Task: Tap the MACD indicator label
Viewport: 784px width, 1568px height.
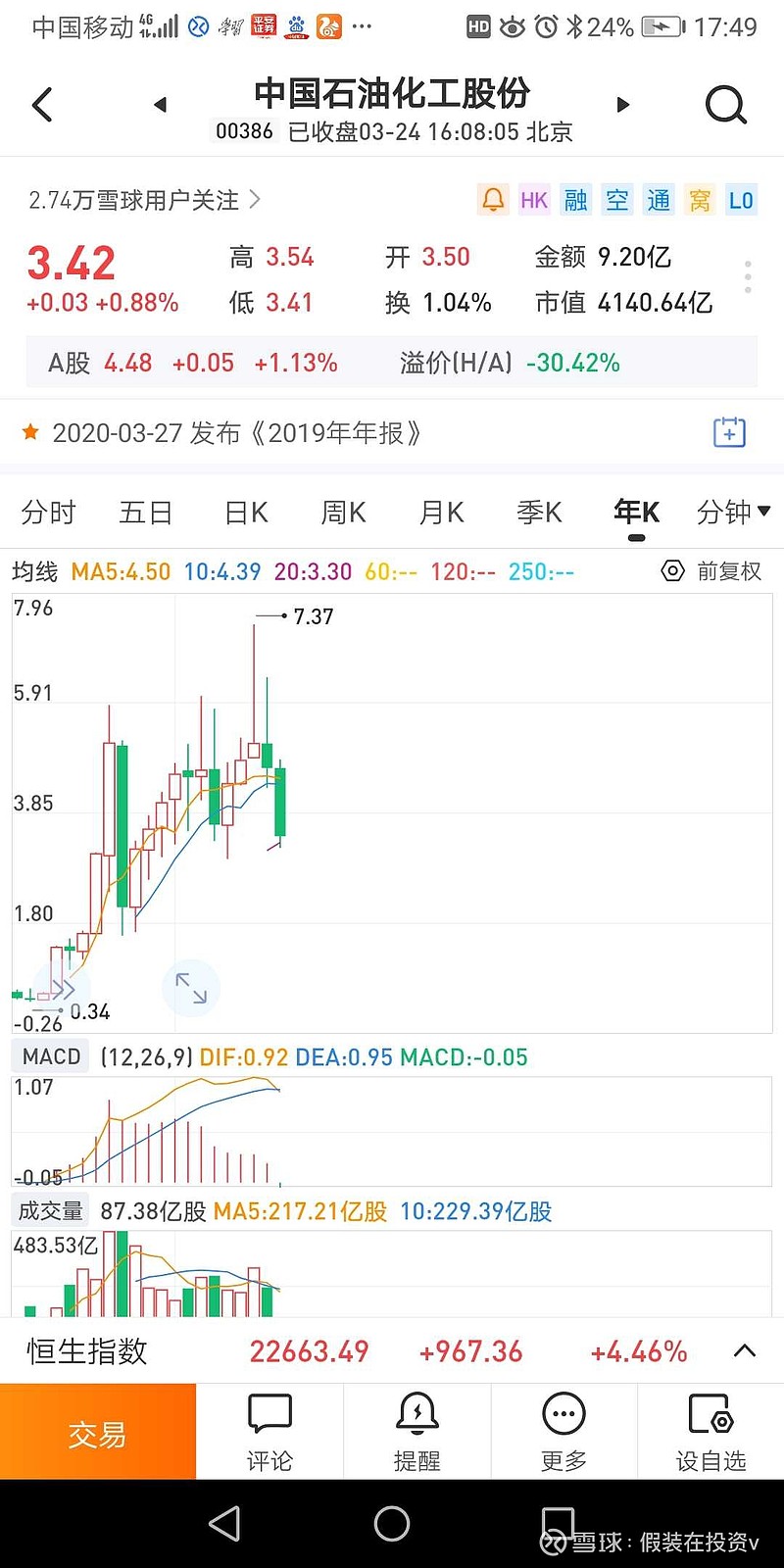Action: [x=49, y=1056]
